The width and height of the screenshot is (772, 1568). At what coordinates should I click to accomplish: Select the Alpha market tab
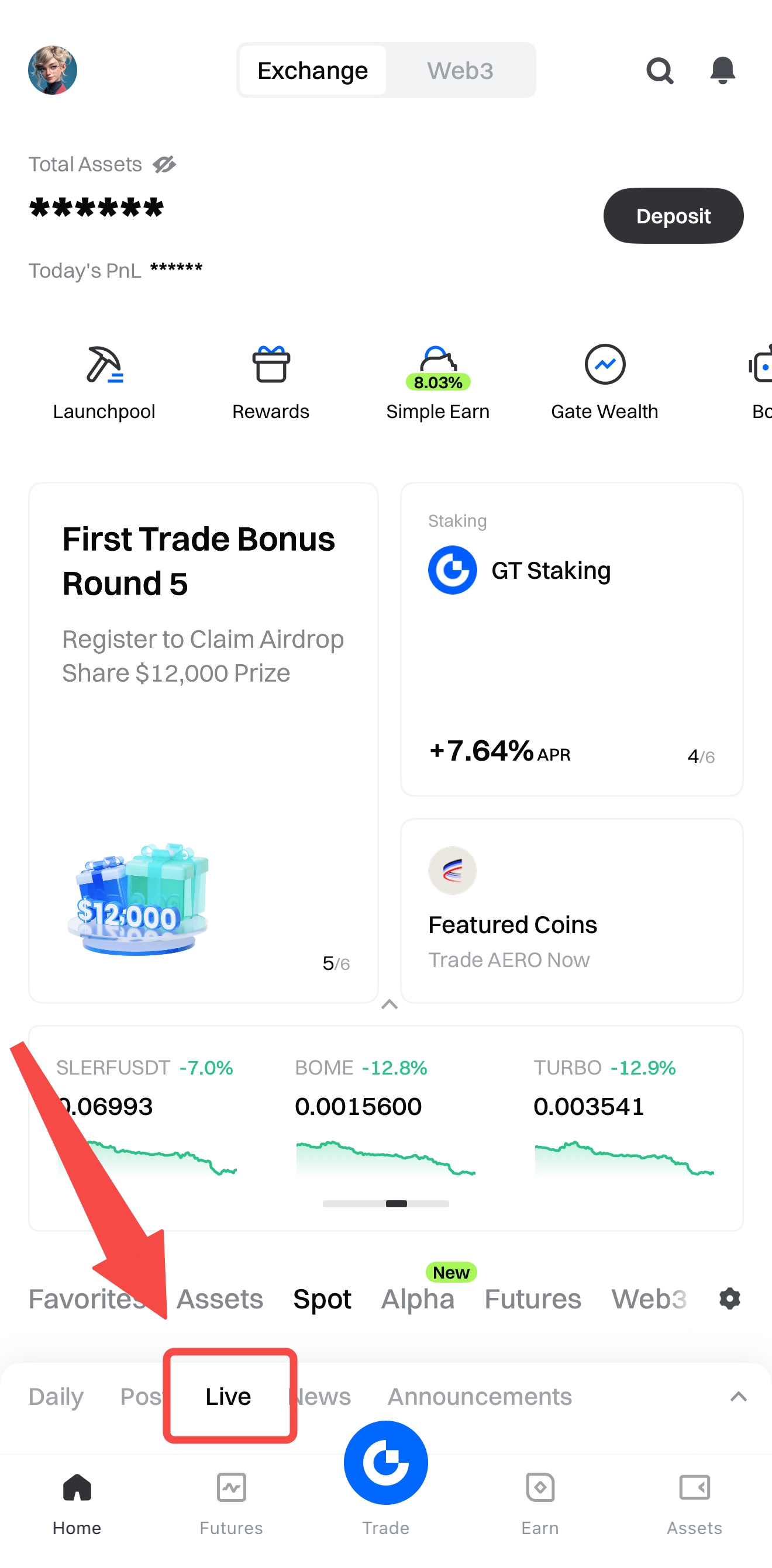coord(418,1299)
